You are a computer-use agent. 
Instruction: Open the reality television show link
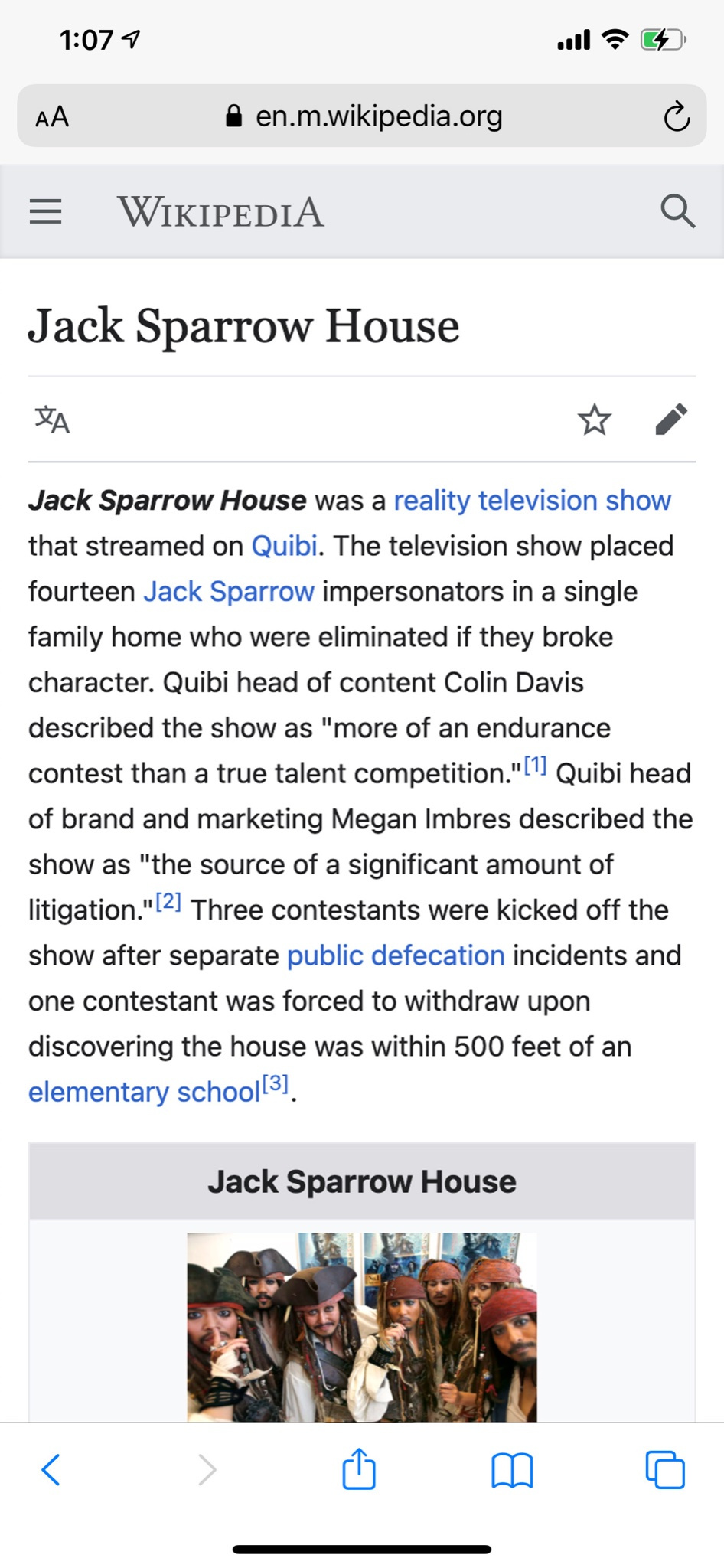coord(532,501)
